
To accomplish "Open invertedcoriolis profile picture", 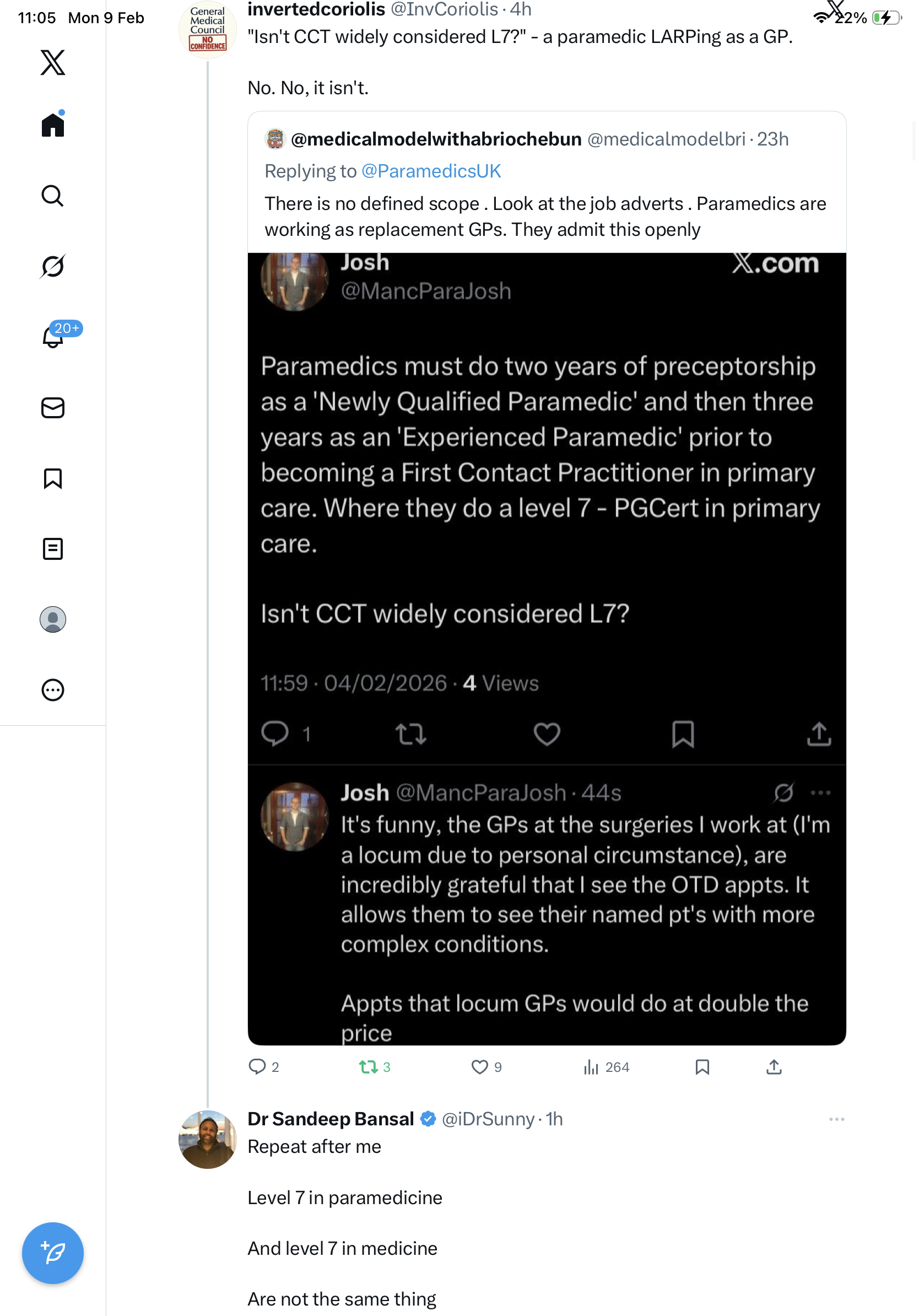I will 207,30.
